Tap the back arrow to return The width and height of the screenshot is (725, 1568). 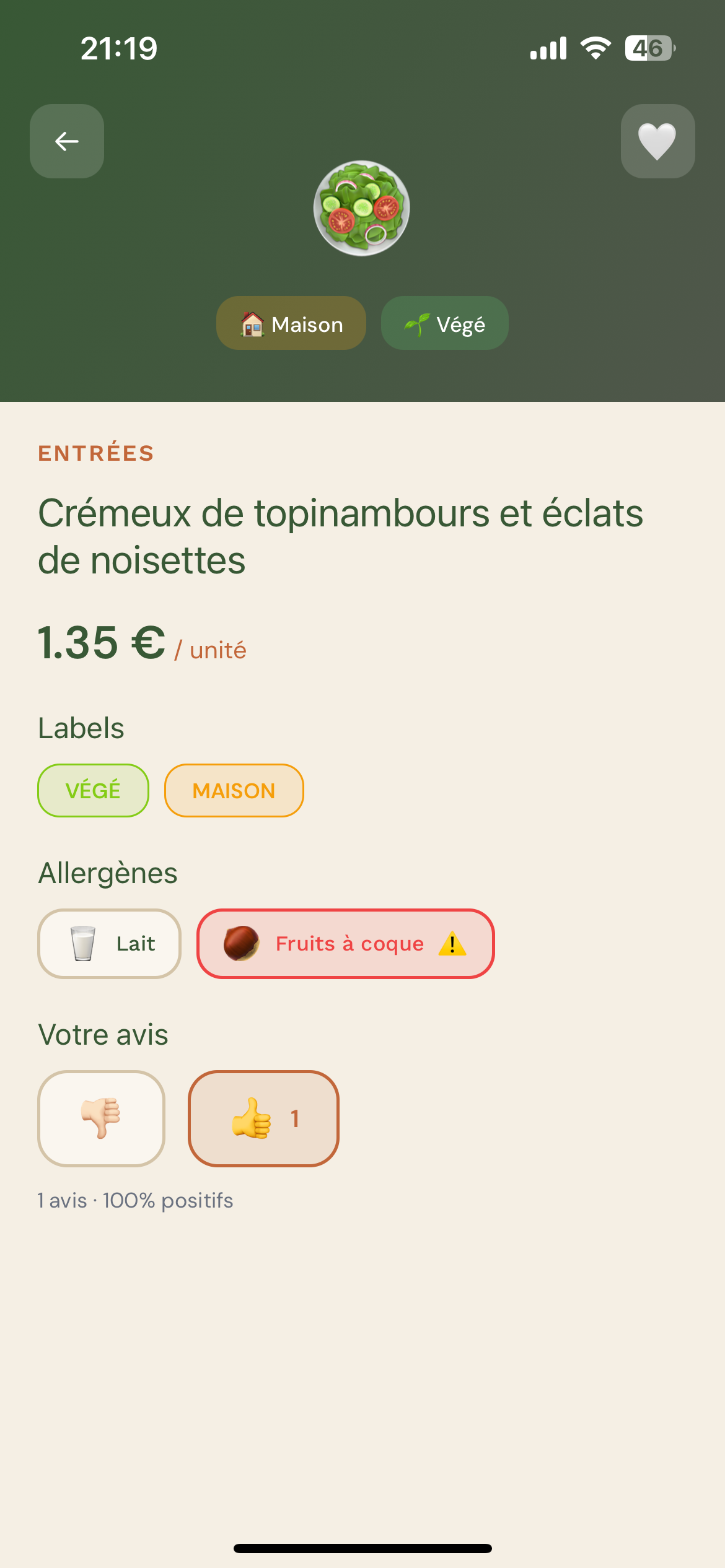(66, 141)
